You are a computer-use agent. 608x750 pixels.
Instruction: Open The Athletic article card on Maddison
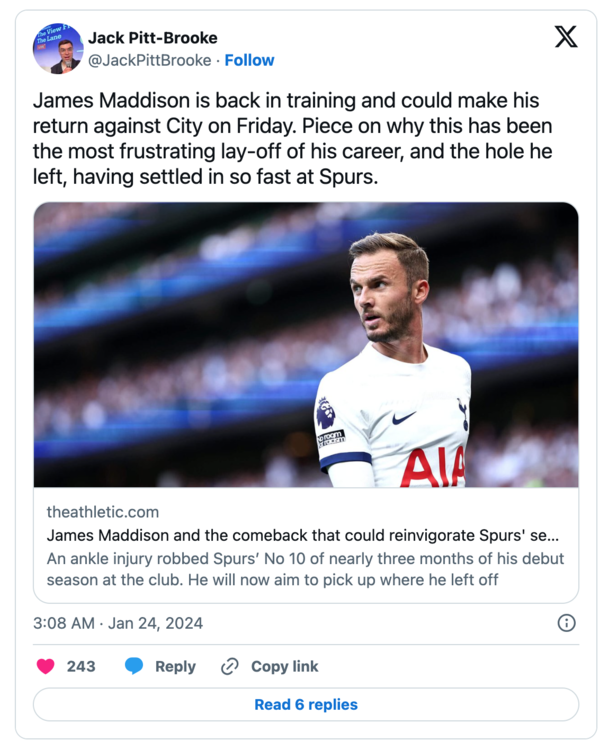tap(305, 400)
